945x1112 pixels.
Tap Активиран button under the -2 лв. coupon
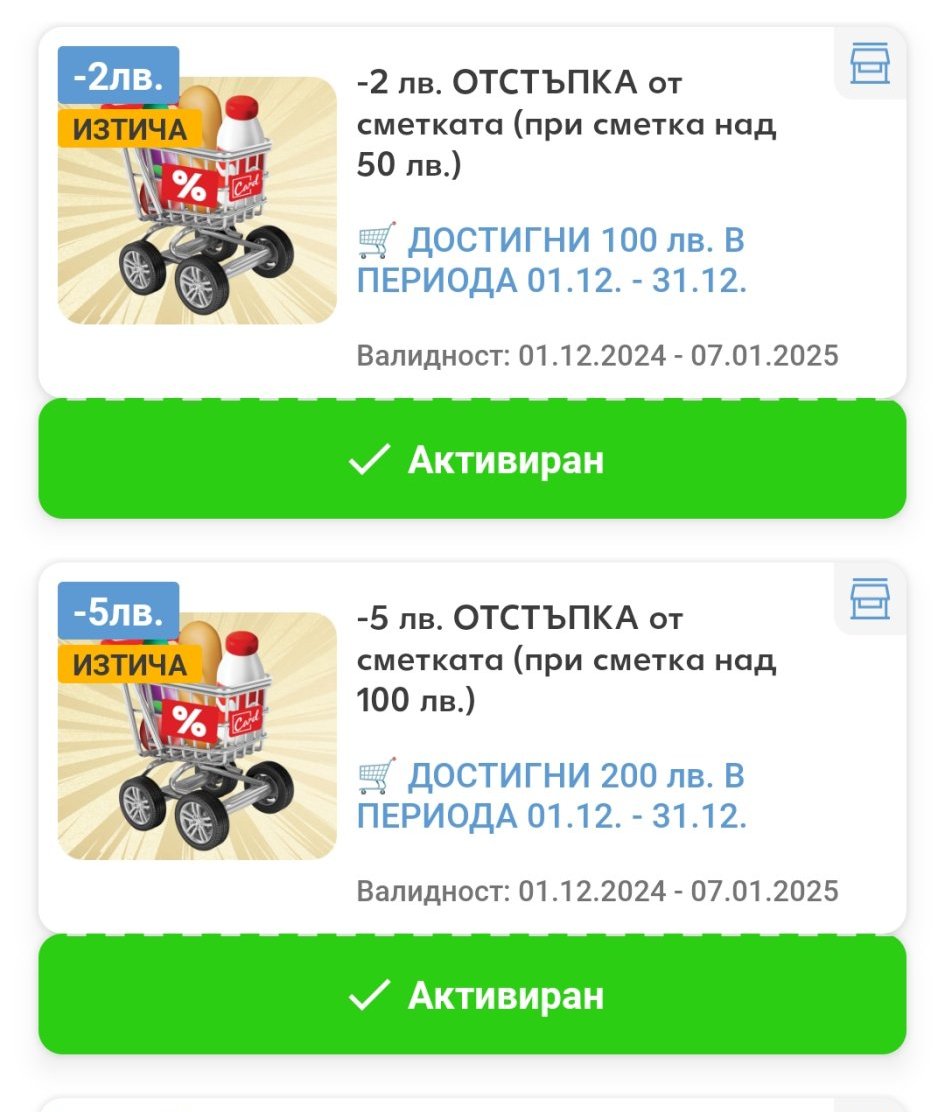click(x=472, y=460)
